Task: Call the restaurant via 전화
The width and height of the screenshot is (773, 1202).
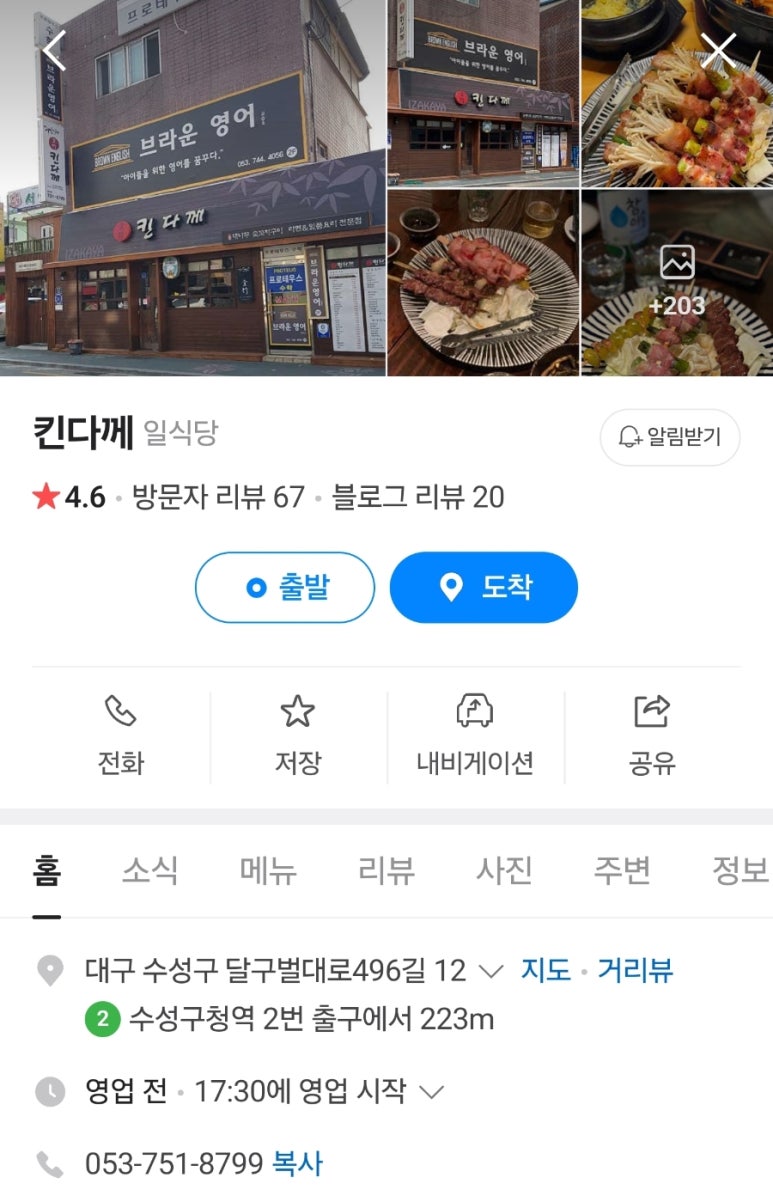Action: coord(121,737)
